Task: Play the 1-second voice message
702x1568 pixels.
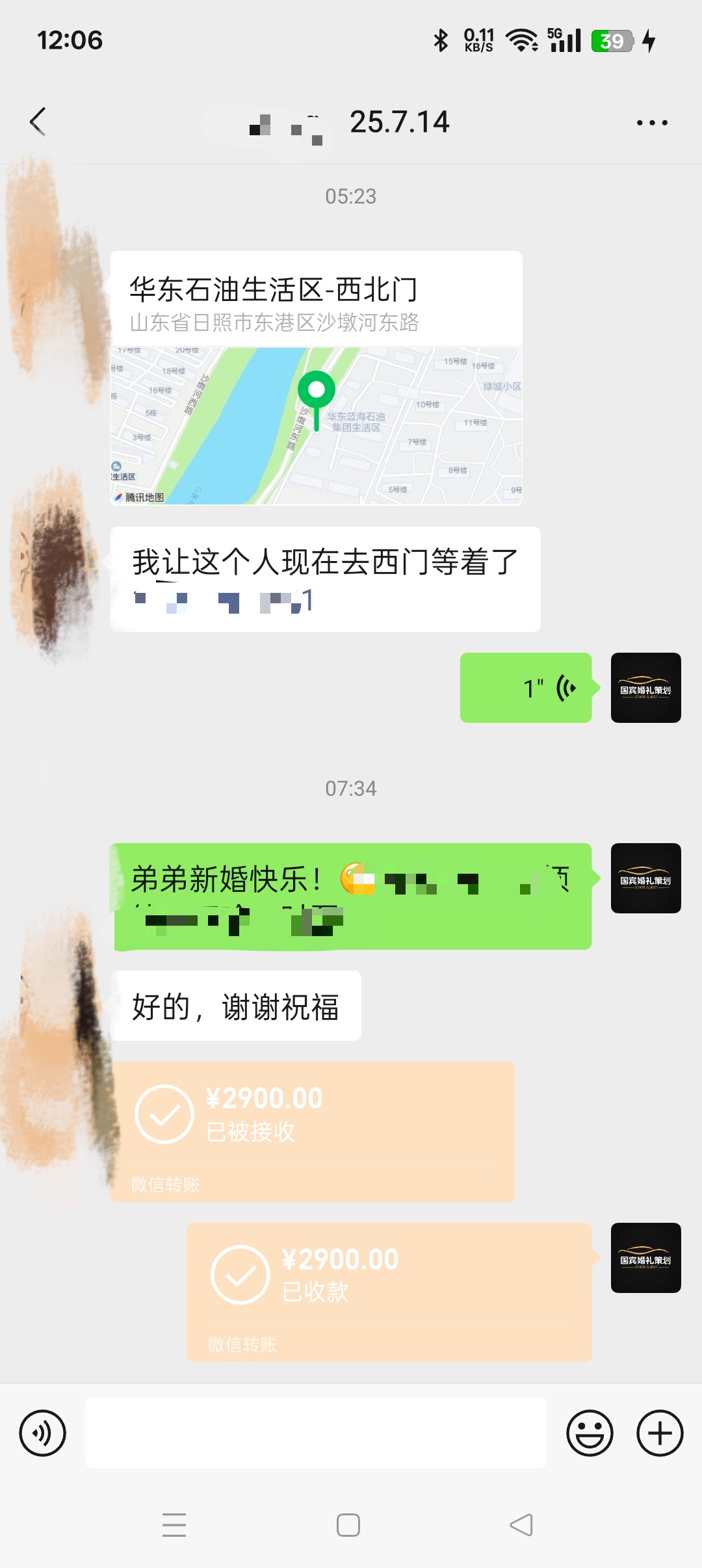Action: point(526,688)
